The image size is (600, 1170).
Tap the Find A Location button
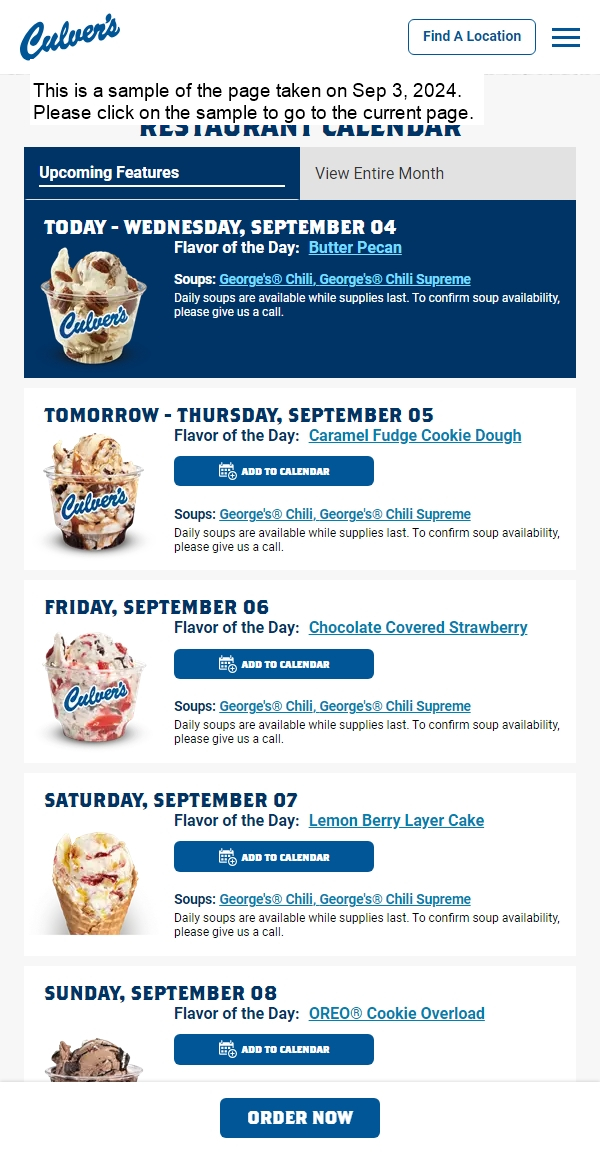coord(471,37)
